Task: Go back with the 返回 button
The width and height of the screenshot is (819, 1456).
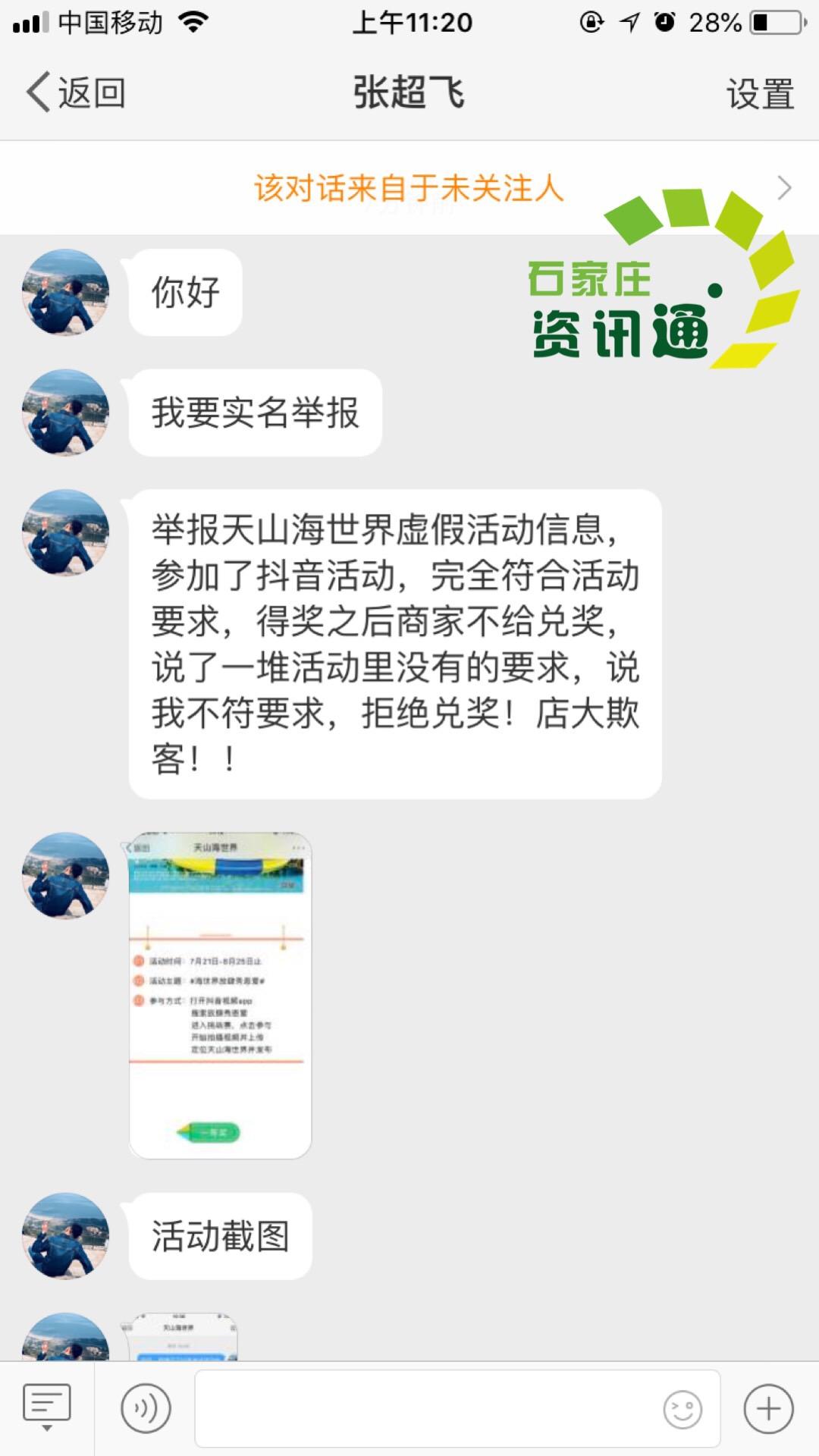Action: click(76, 93)
